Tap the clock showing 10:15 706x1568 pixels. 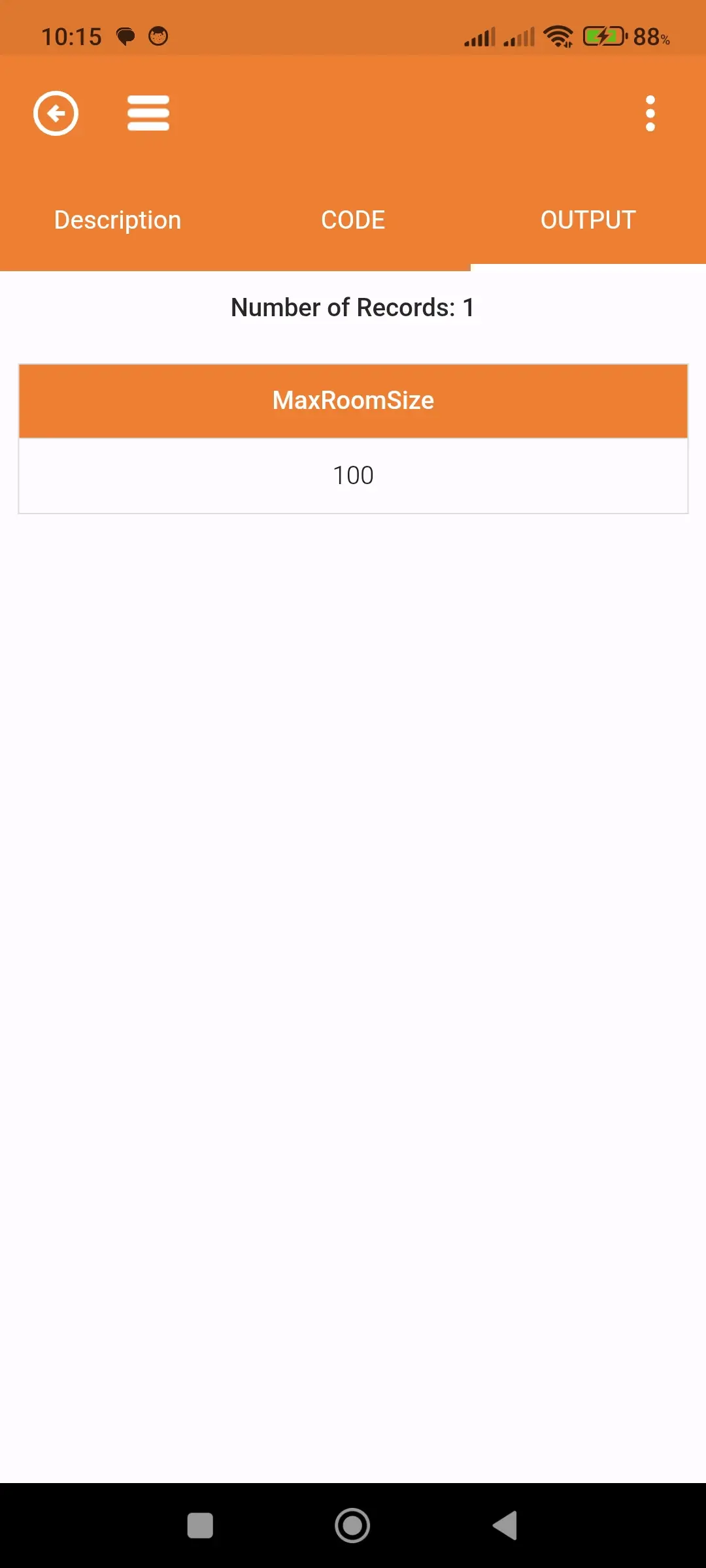pyautogui.click(x=72, y=36)
